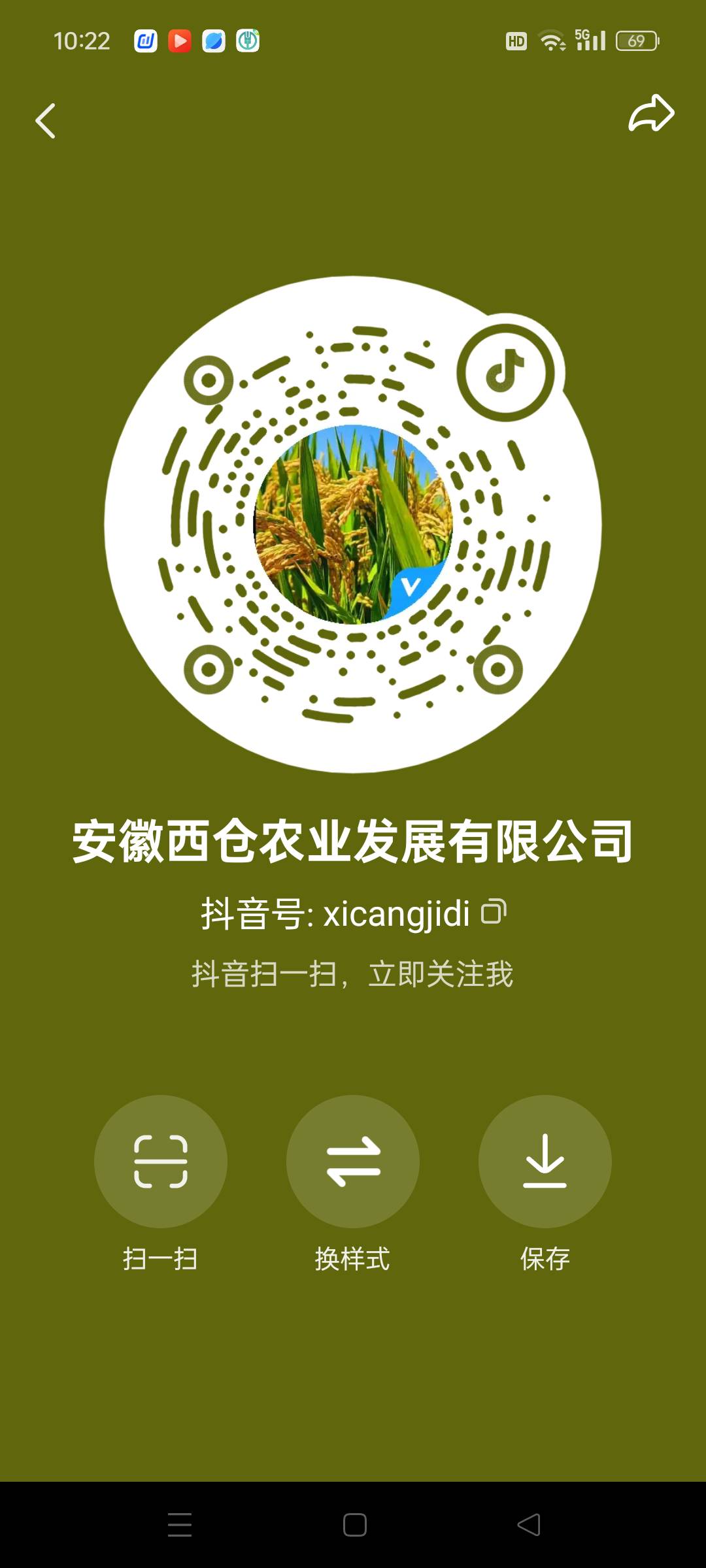
Task: Change the QR code style via 换样式
Action: coord(353,1162)
